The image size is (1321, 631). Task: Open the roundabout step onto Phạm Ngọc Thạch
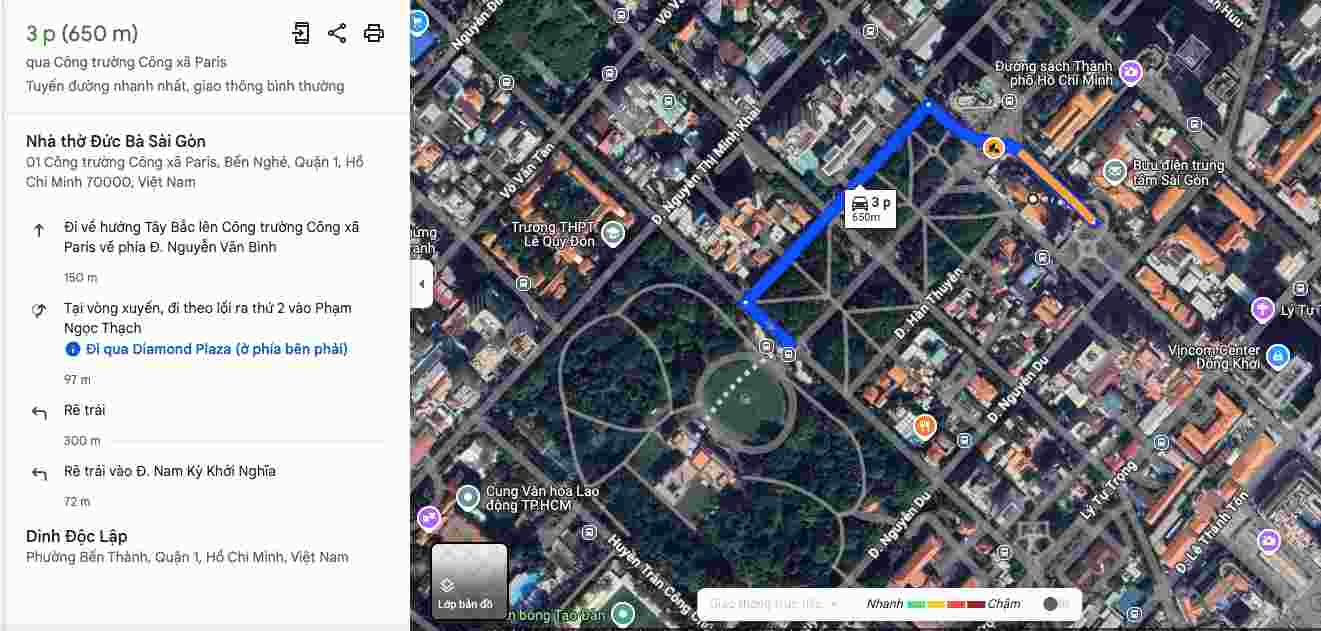[x=207, y=318]
